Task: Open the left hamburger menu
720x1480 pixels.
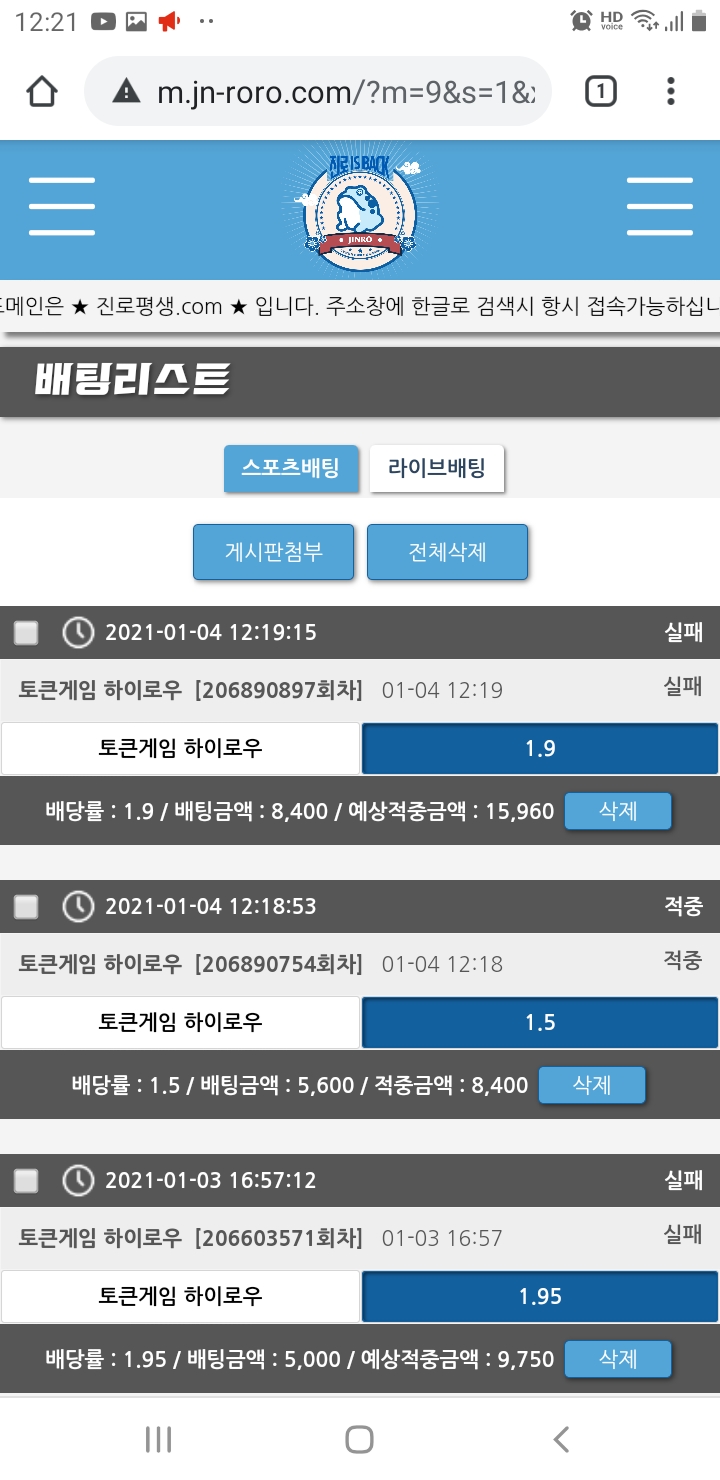Action: (x=62, y=207)
